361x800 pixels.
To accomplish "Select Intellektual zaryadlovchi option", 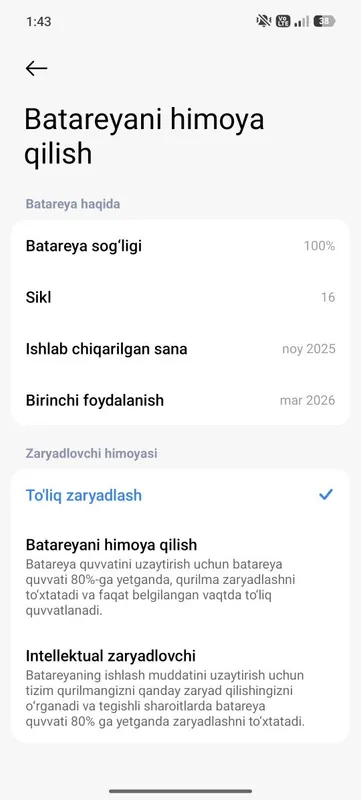I will [x=180, y=688].
